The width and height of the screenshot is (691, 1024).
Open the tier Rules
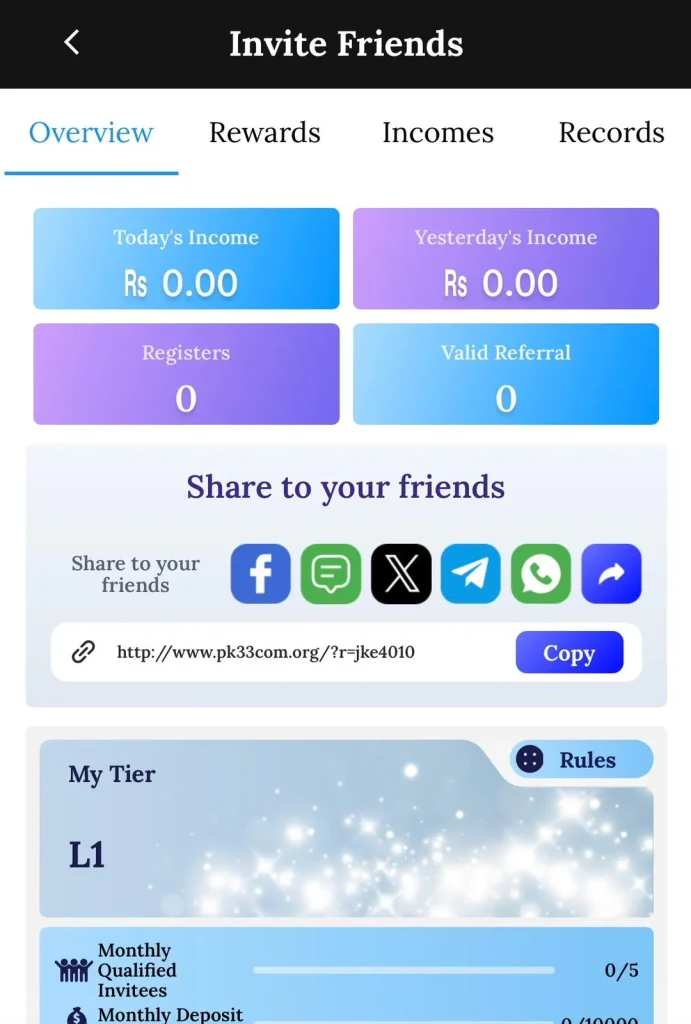pyautogui.click(x=582, y=760)
